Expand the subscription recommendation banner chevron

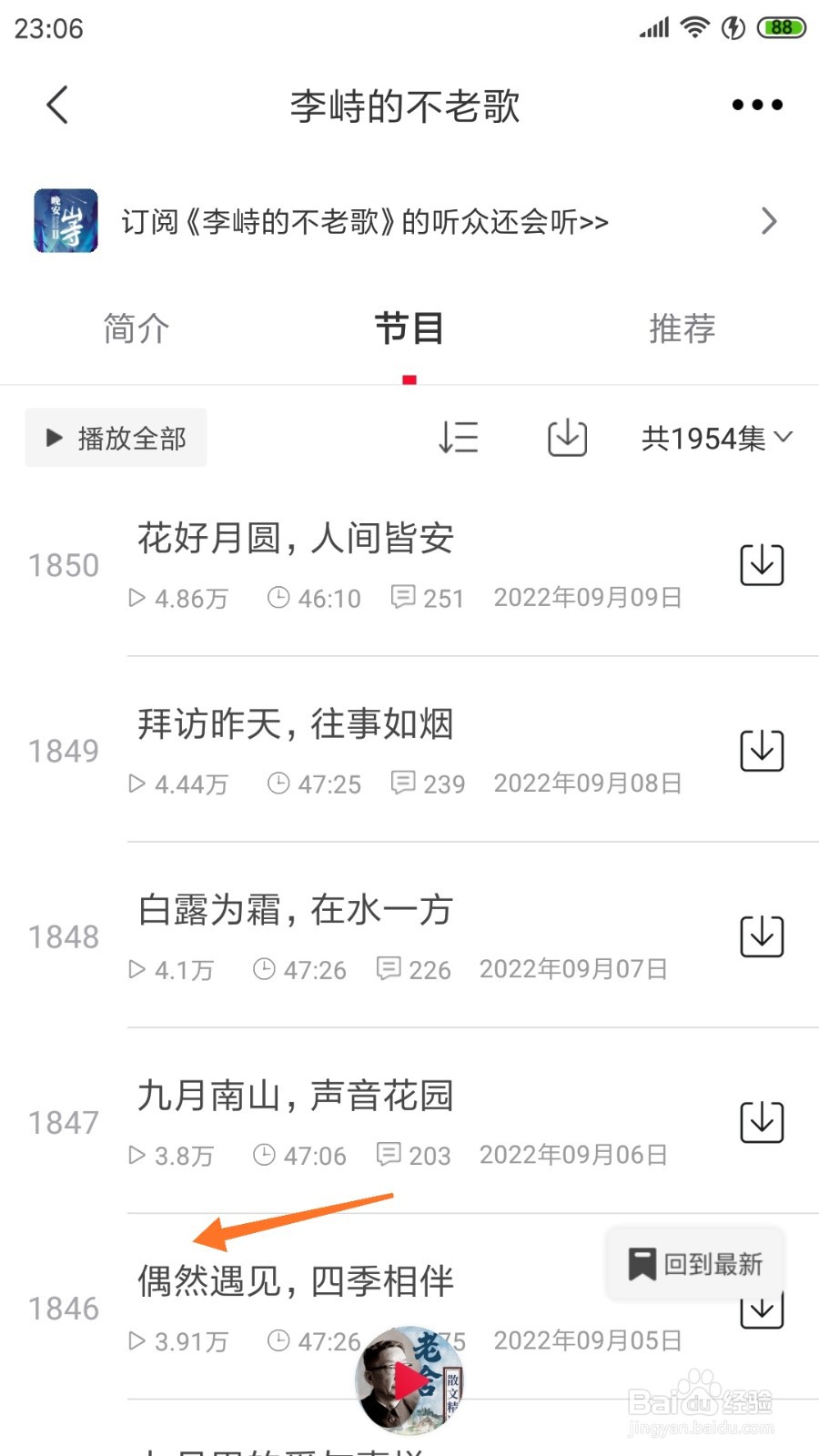click(x=769, y=221)
